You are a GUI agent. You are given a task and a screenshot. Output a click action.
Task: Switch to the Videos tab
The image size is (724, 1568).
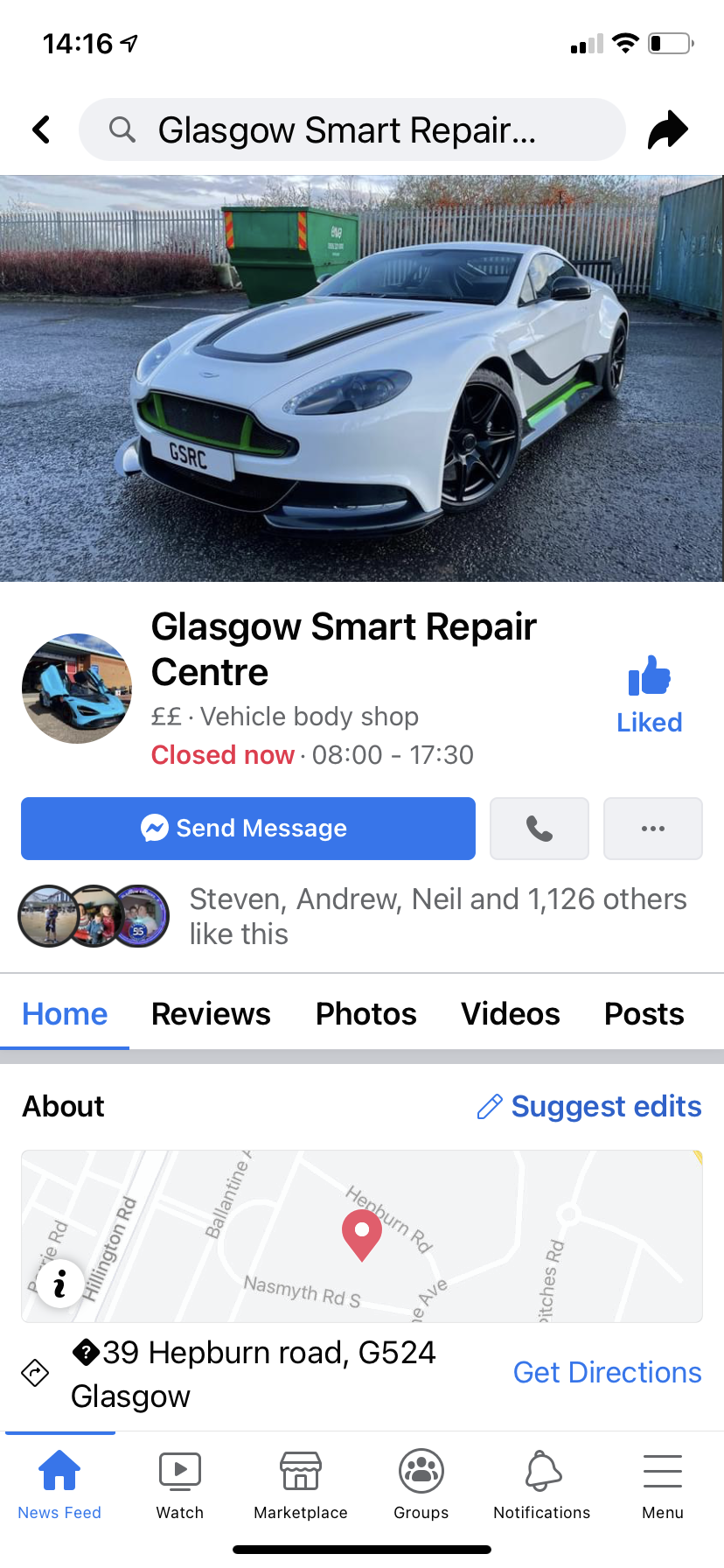pyautogui.click(x=510, y=1013)
